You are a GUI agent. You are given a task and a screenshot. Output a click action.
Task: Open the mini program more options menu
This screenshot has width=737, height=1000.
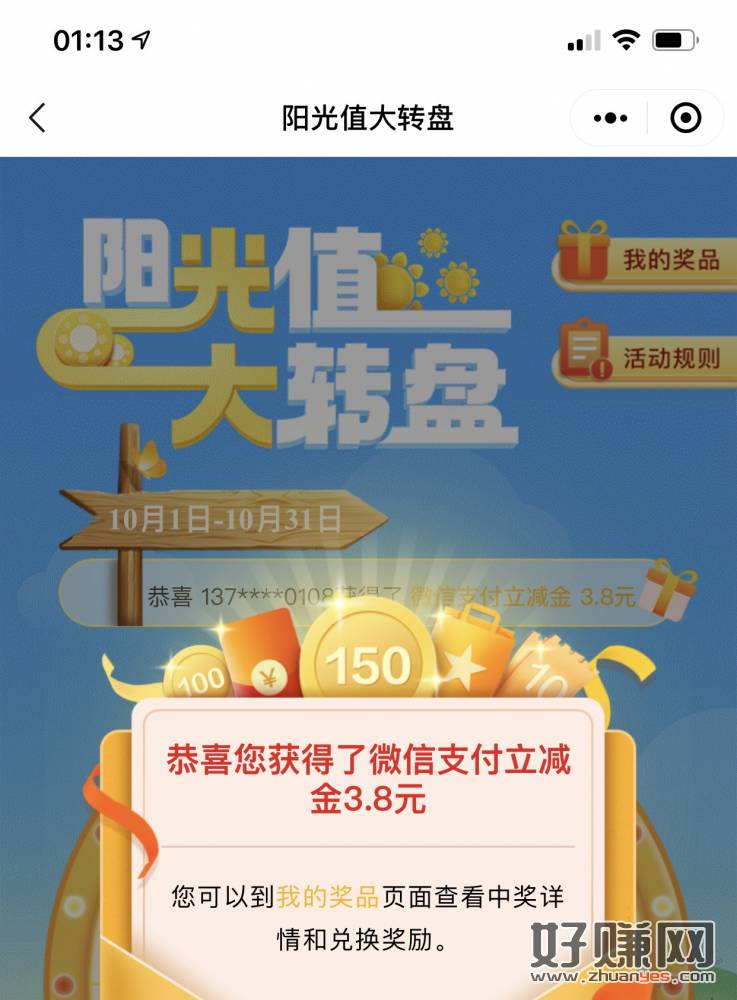tap(610, 118)
